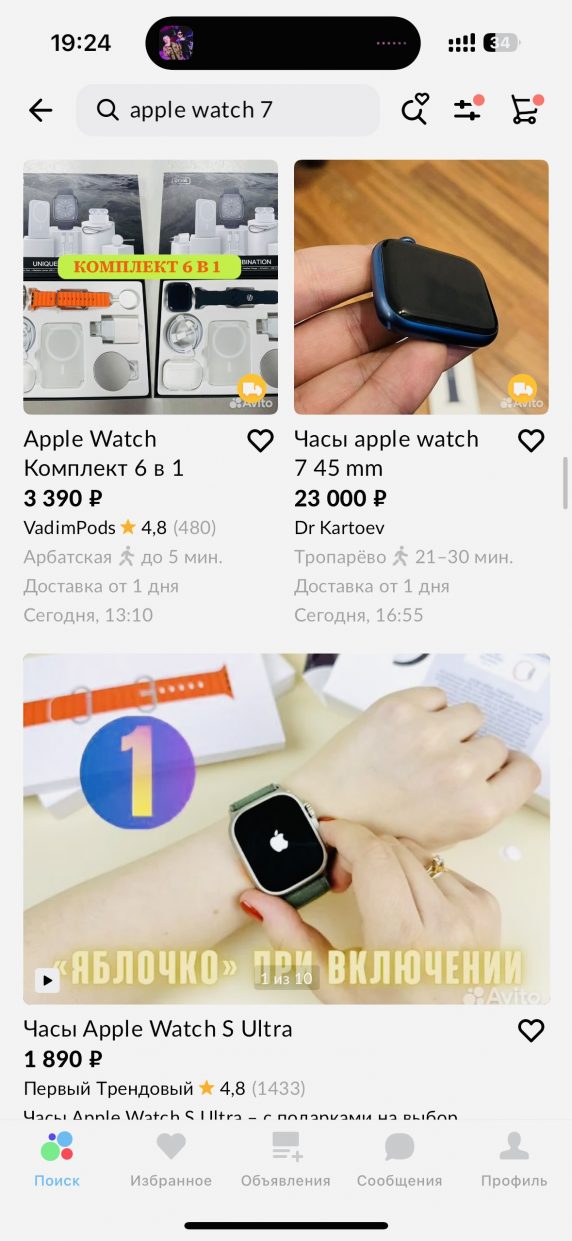Play the video on the S Ultra listing
Viewport: 572px width, 1241px height.
pos(47,980)
